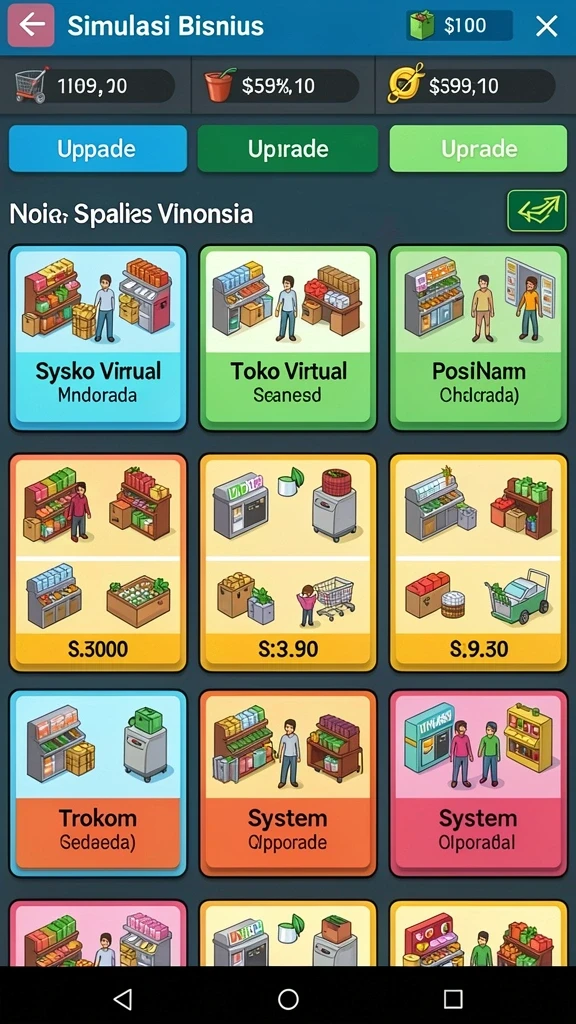Open the System Olpporade card
This screenshot has height=1024, width=576.
pos(287,783)
